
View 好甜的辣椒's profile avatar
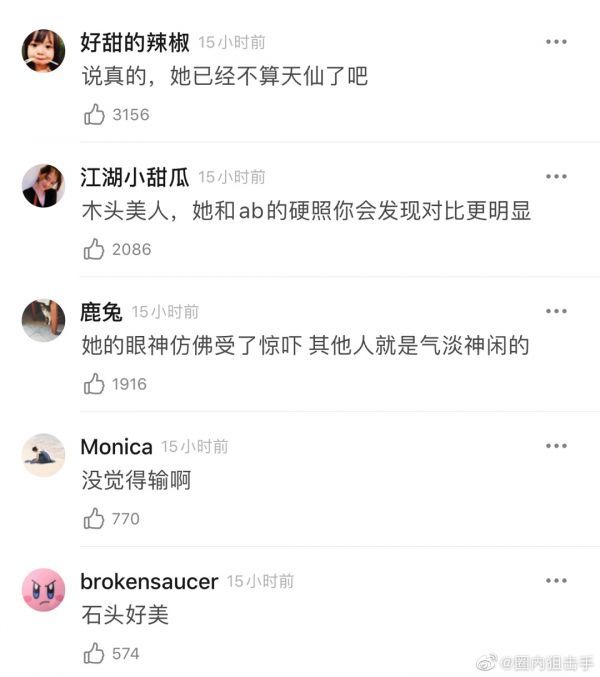click(x=43, y=50)
